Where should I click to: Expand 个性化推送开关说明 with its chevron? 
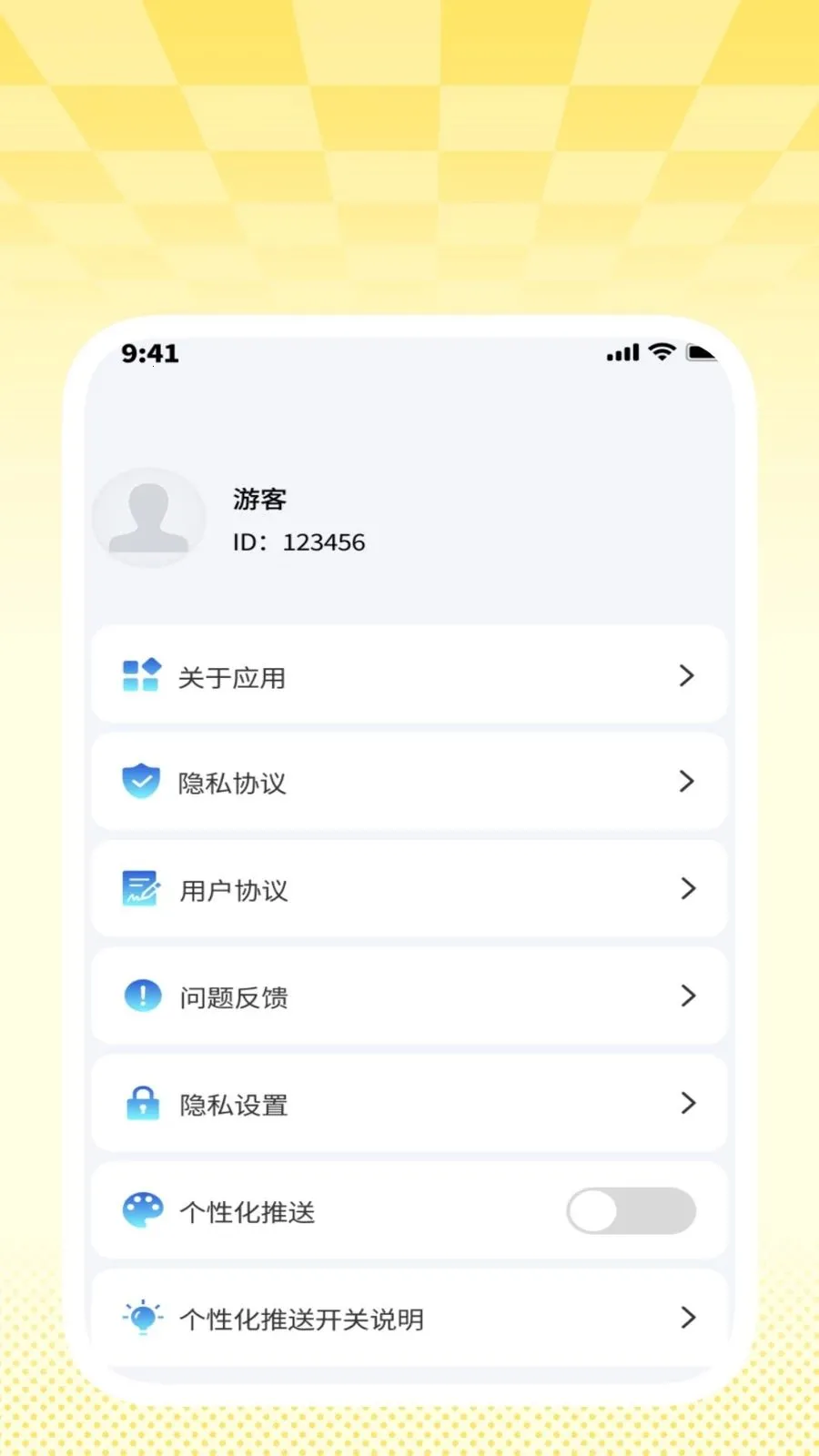[x=687, y=1319]
